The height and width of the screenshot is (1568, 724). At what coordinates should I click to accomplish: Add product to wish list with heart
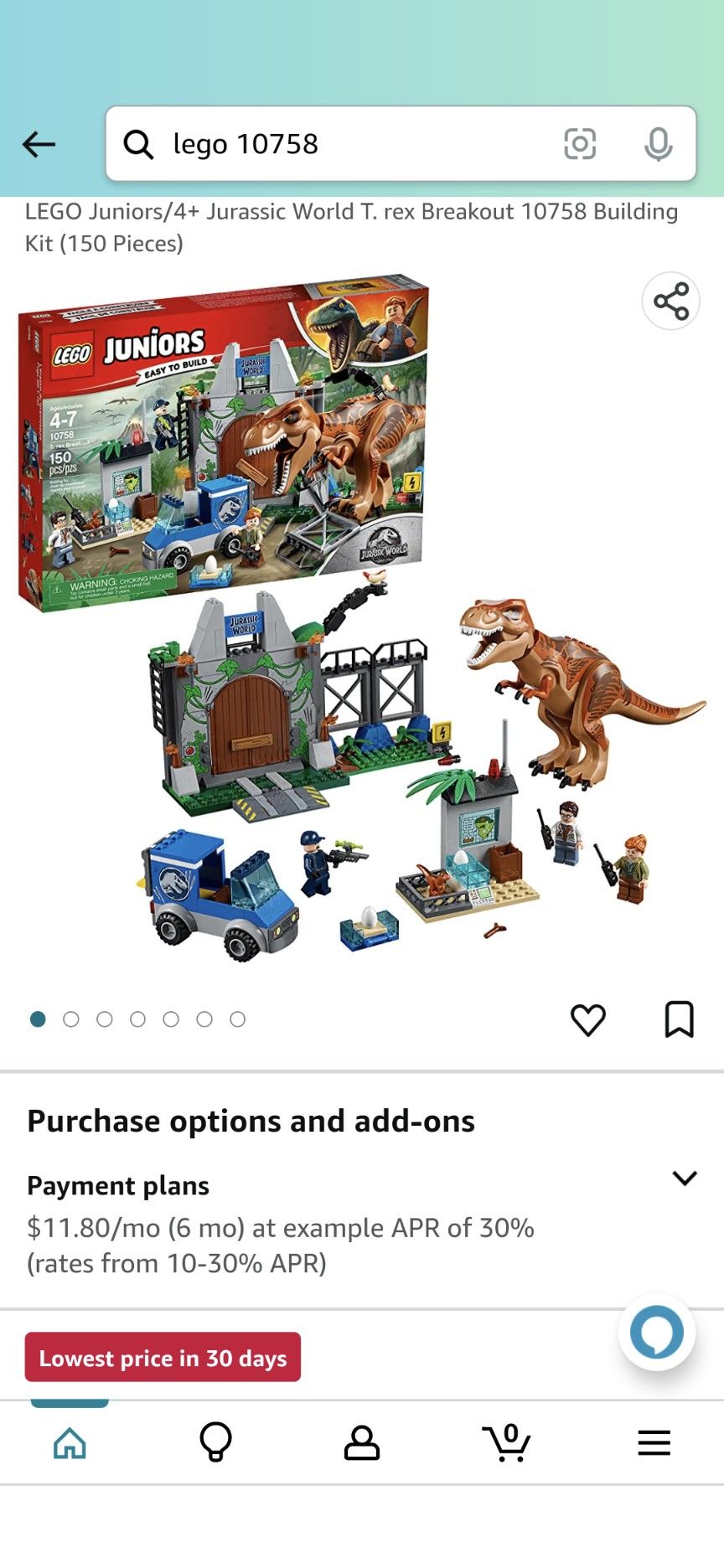click(x=588, y=1019)
